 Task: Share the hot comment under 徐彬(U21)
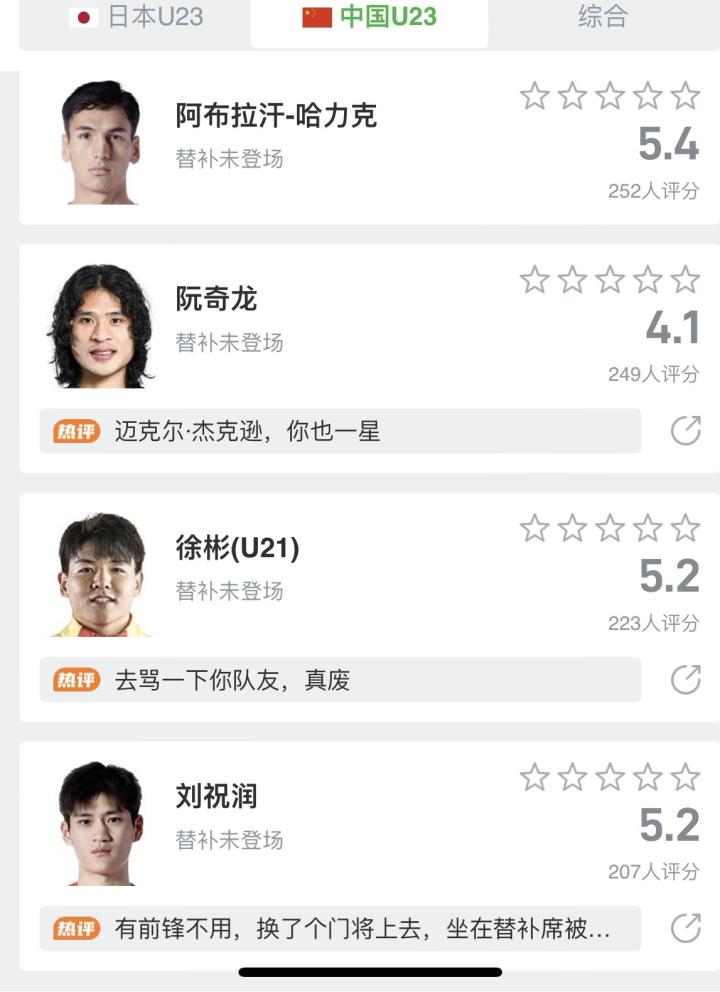click(685, 680)
